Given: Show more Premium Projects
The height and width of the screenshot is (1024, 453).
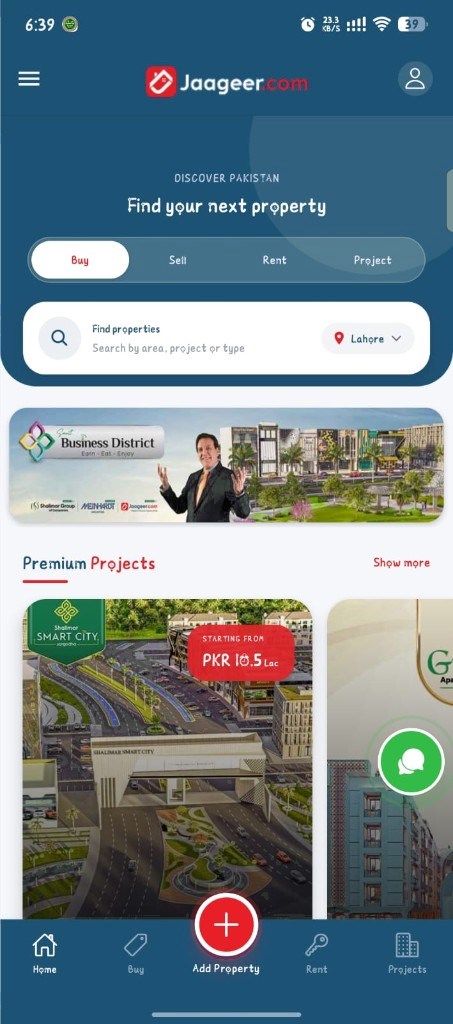Looking at the screenshot, I should pyautogui.click(x=401, y=562).
